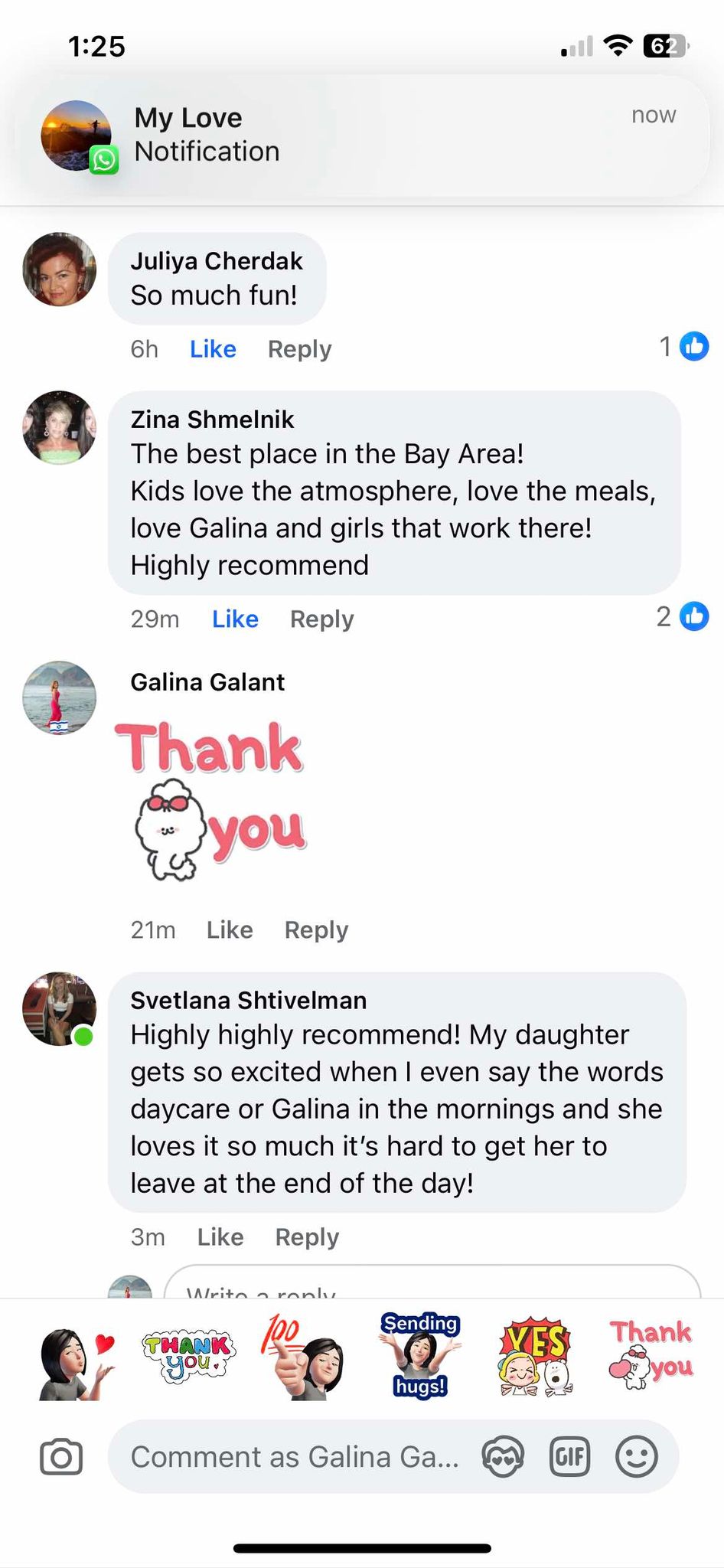
Task: Like Galina Galant's Thank you sticker comment
Action: tap(230, 929)
